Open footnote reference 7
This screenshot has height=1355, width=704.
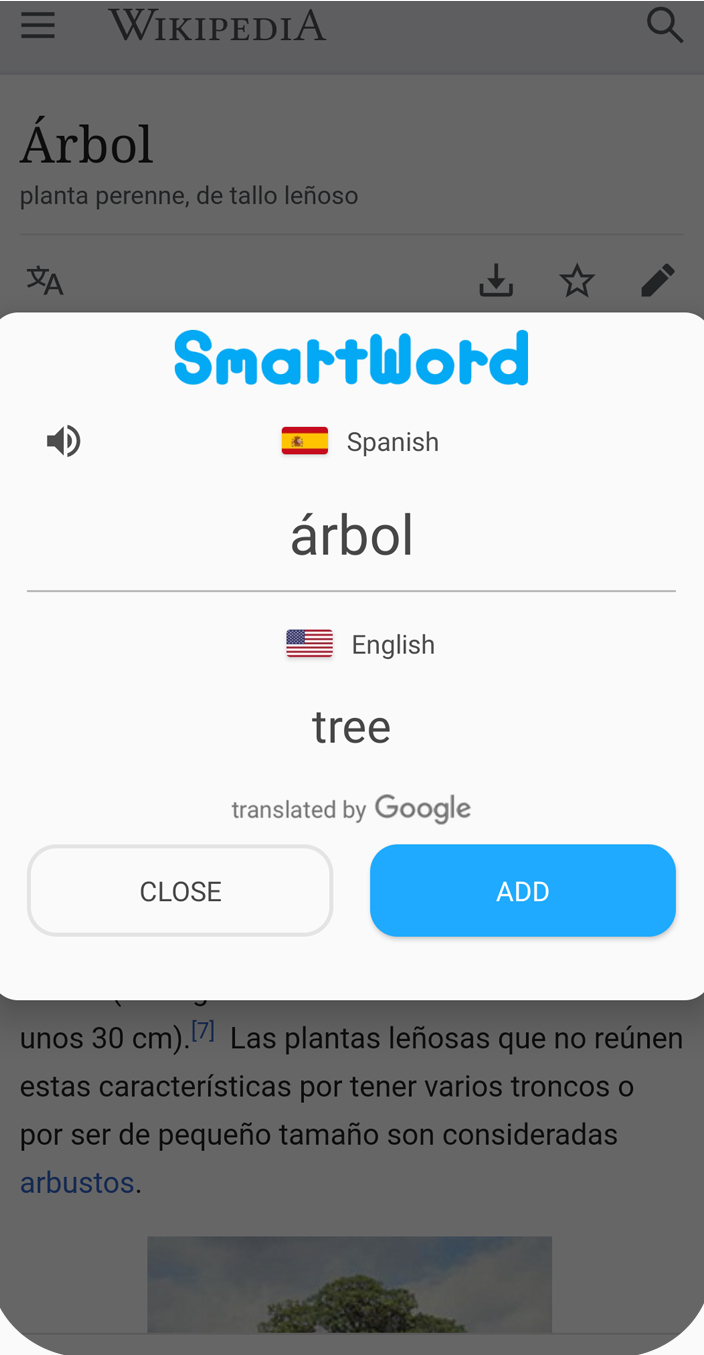203,1030
